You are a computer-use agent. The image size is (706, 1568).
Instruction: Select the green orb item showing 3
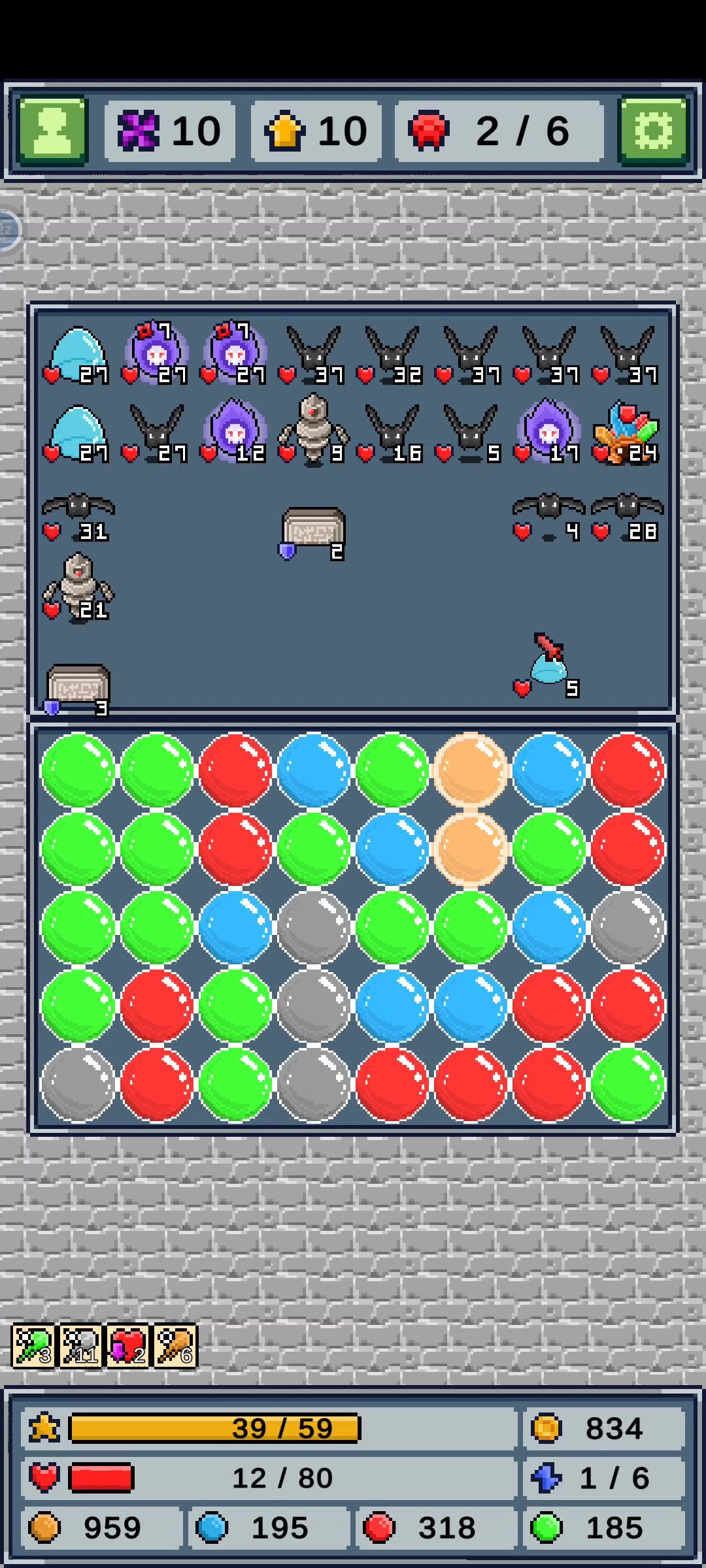(x=33, y=1346)
